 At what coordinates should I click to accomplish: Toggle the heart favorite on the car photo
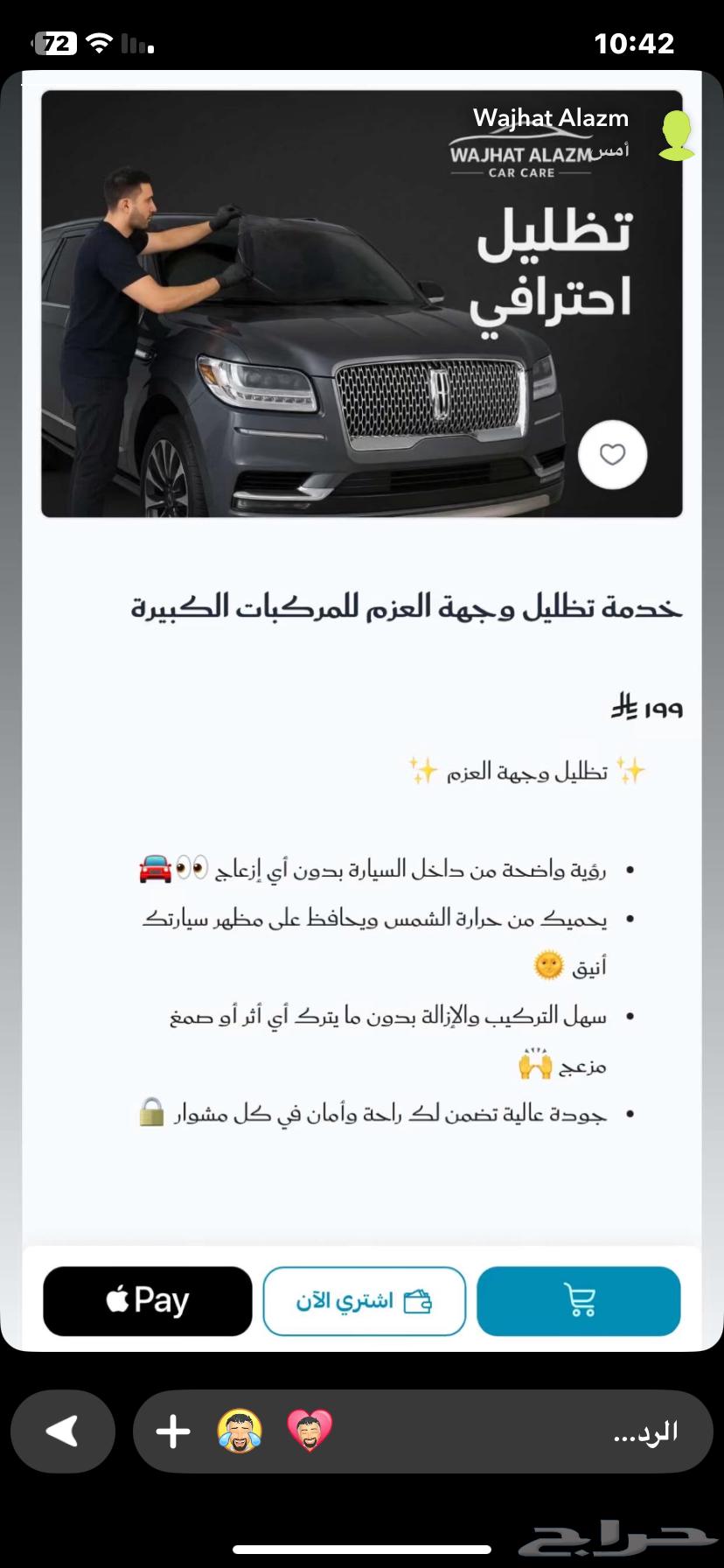point(612,454)
